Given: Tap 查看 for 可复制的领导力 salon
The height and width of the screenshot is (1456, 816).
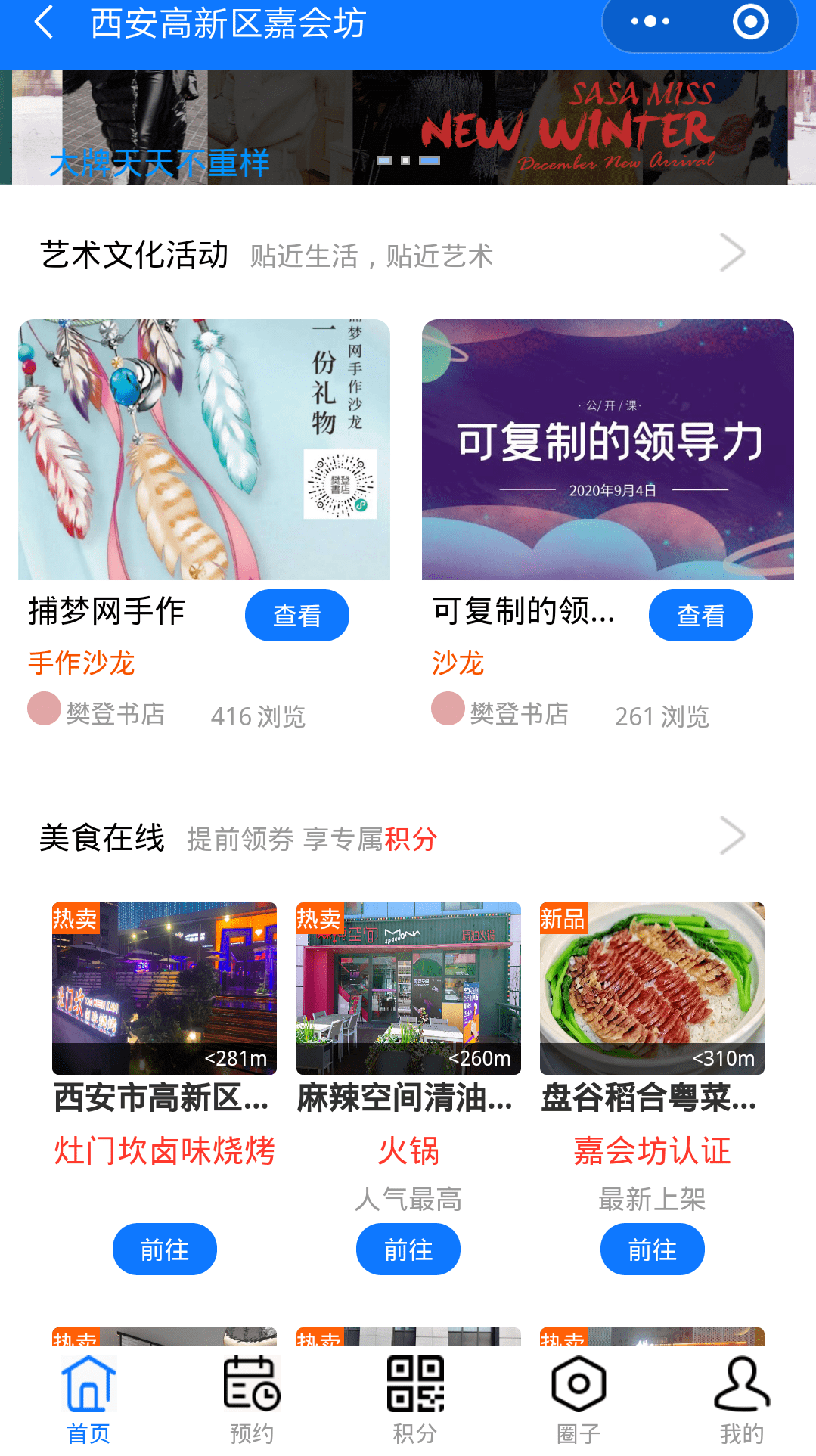Looking at the screenshot, I should coord(700,616).
